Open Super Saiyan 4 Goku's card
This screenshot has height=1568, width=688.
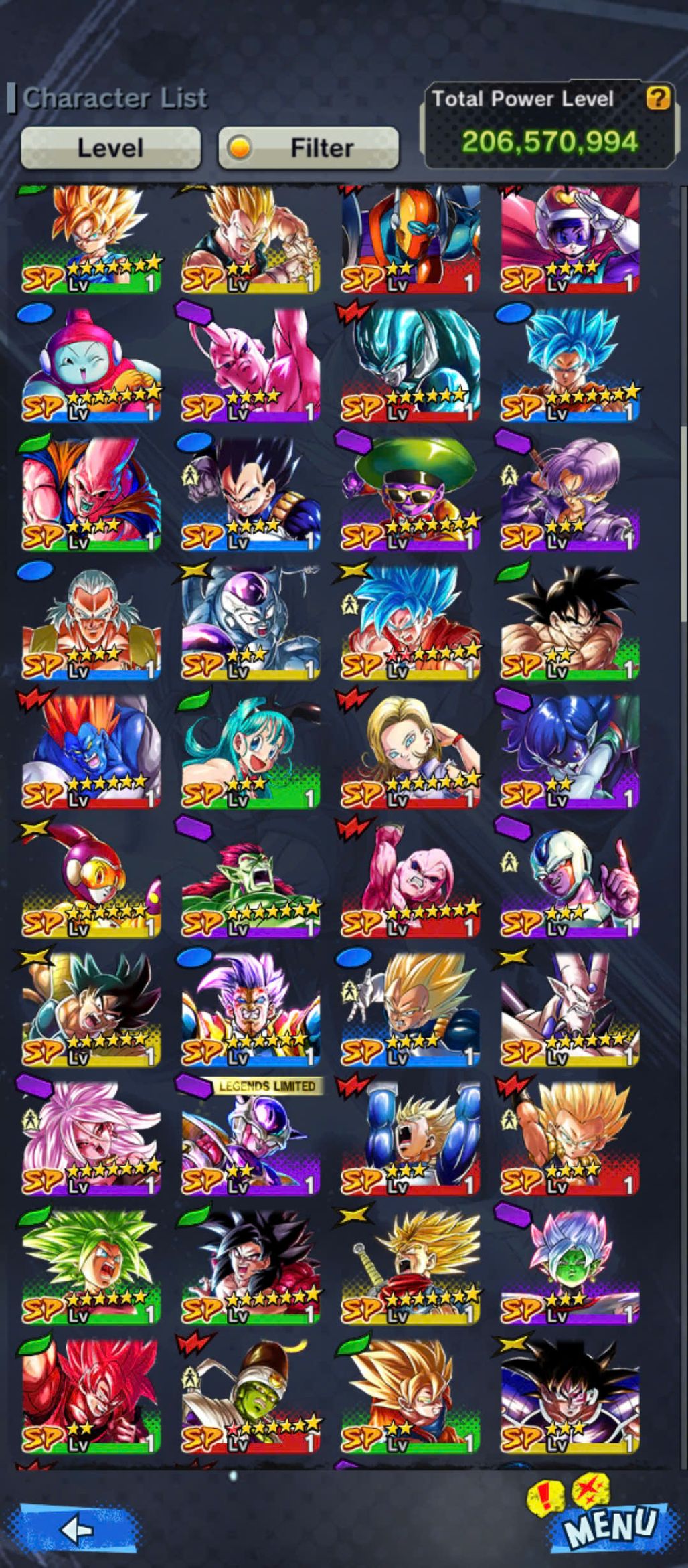[x=250, y=1265]
